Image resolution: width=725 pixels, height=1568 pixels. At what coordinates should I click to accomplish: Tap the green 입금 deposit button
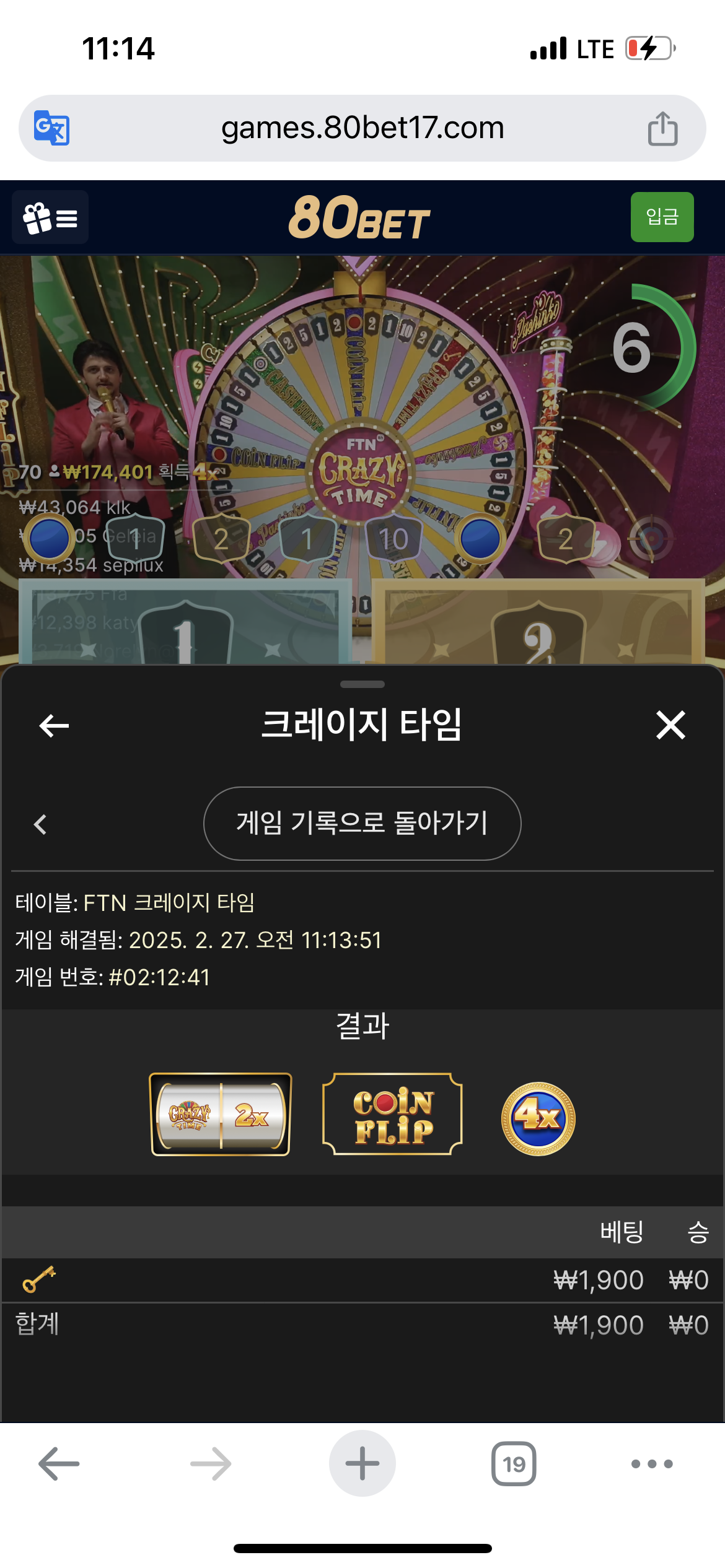662,217
